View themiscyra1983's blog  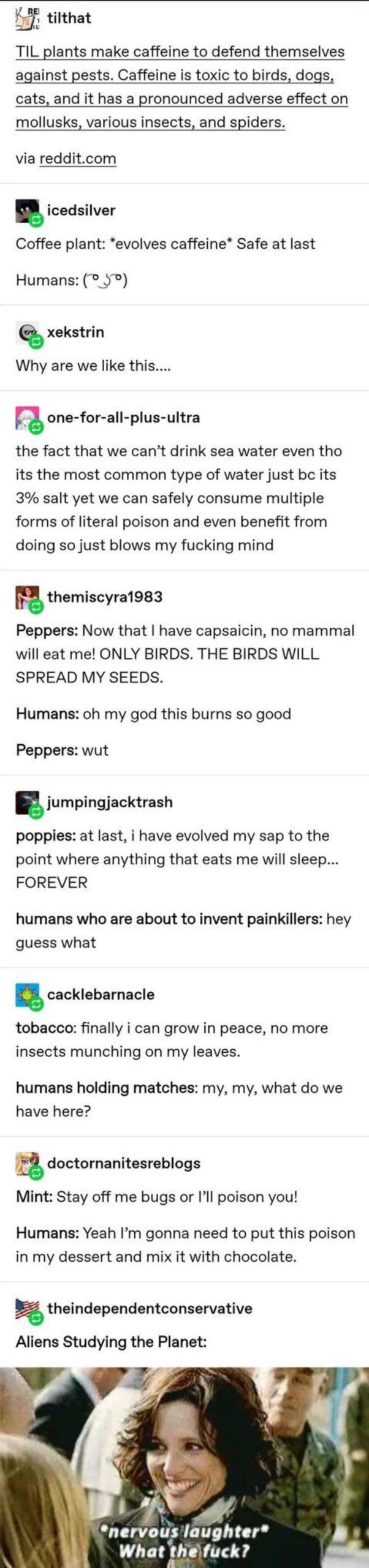click(x=104, y=597)
